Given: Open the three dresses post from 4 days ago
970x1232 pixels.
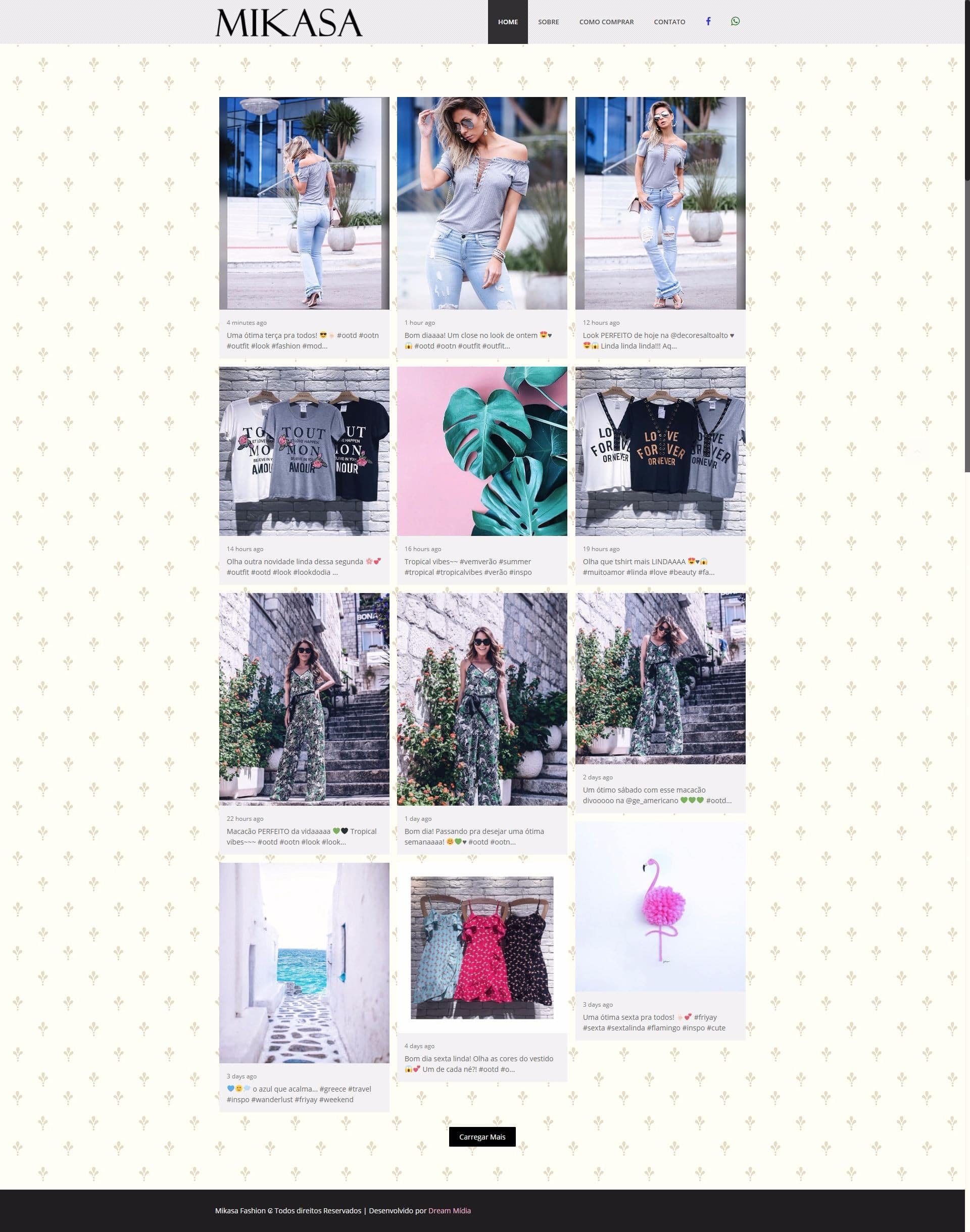Looking at the screenshot, I should tap(481, 948).
